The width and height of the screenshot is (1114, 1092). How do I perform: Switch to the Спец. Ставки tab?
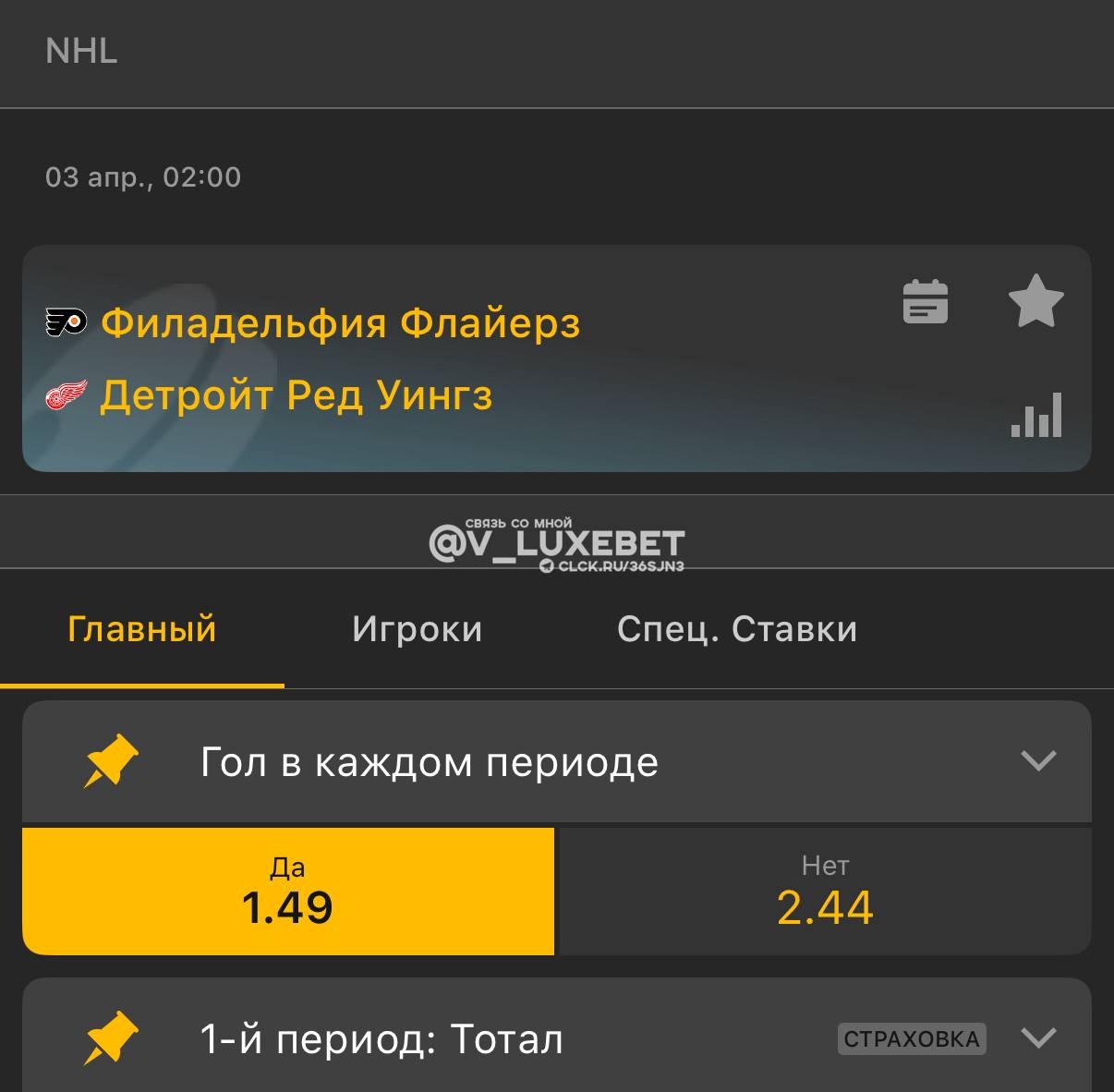pos(737,629)
